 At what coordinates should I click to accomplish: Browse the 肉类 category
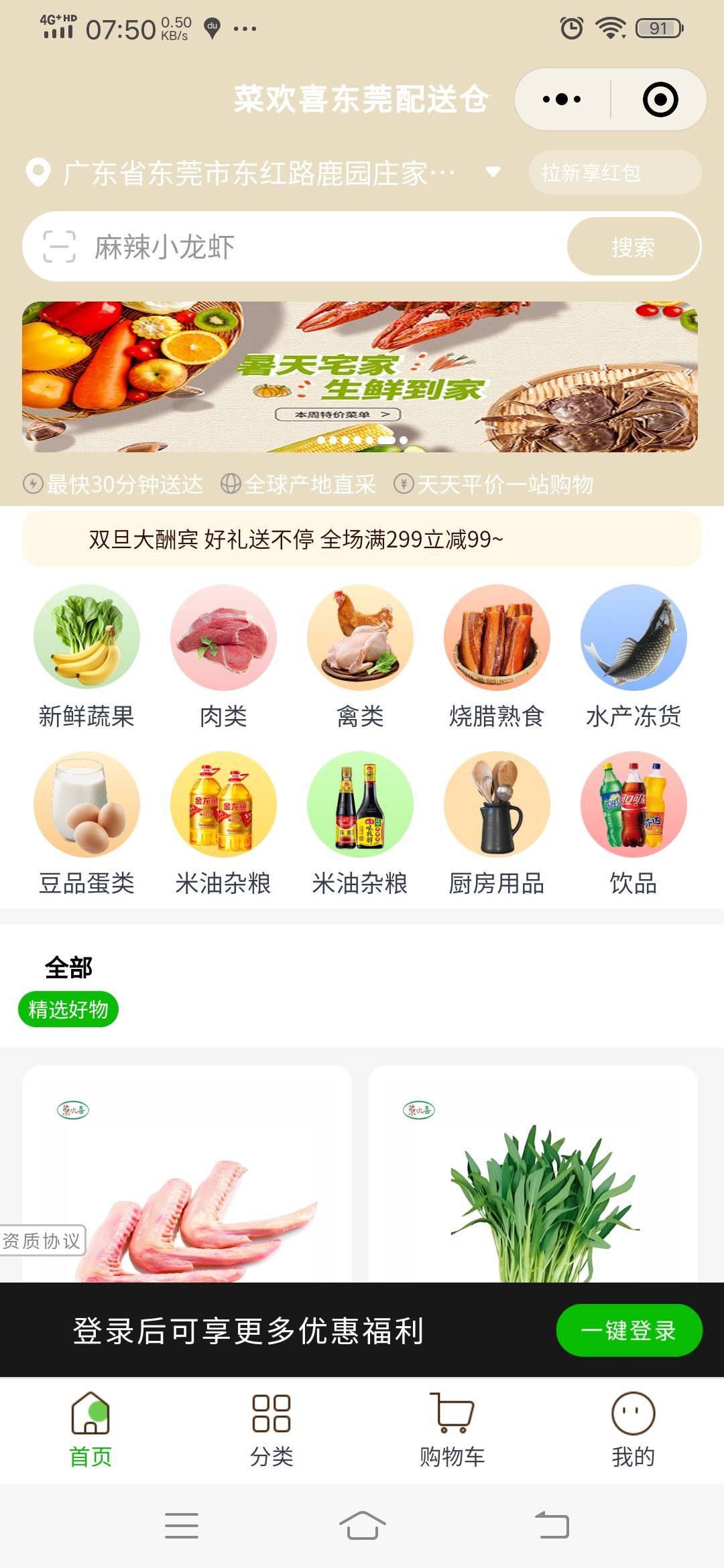223,657
